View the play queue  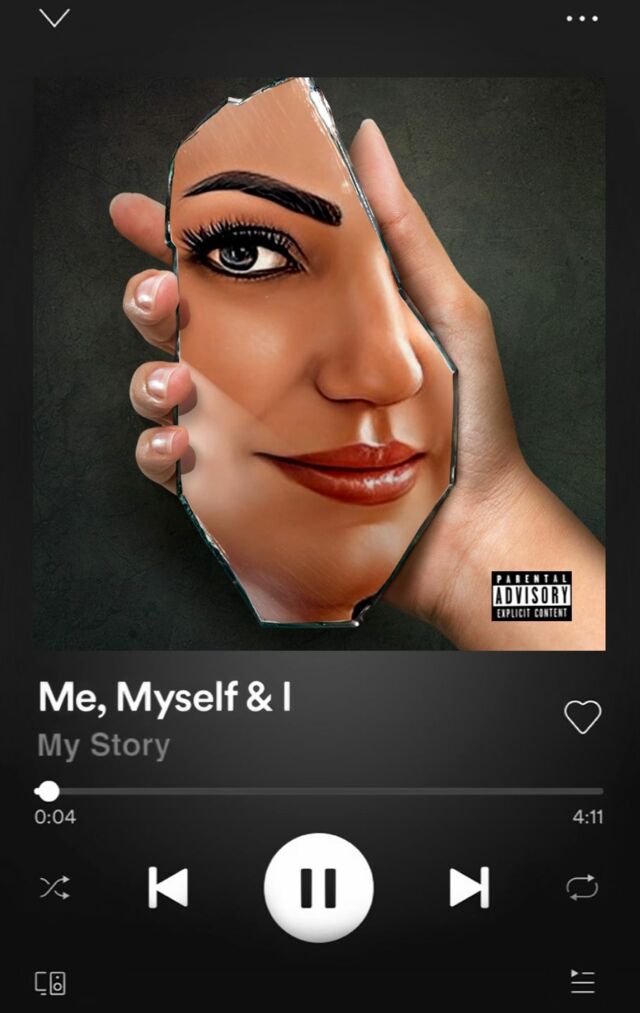[x=582, y=982]
